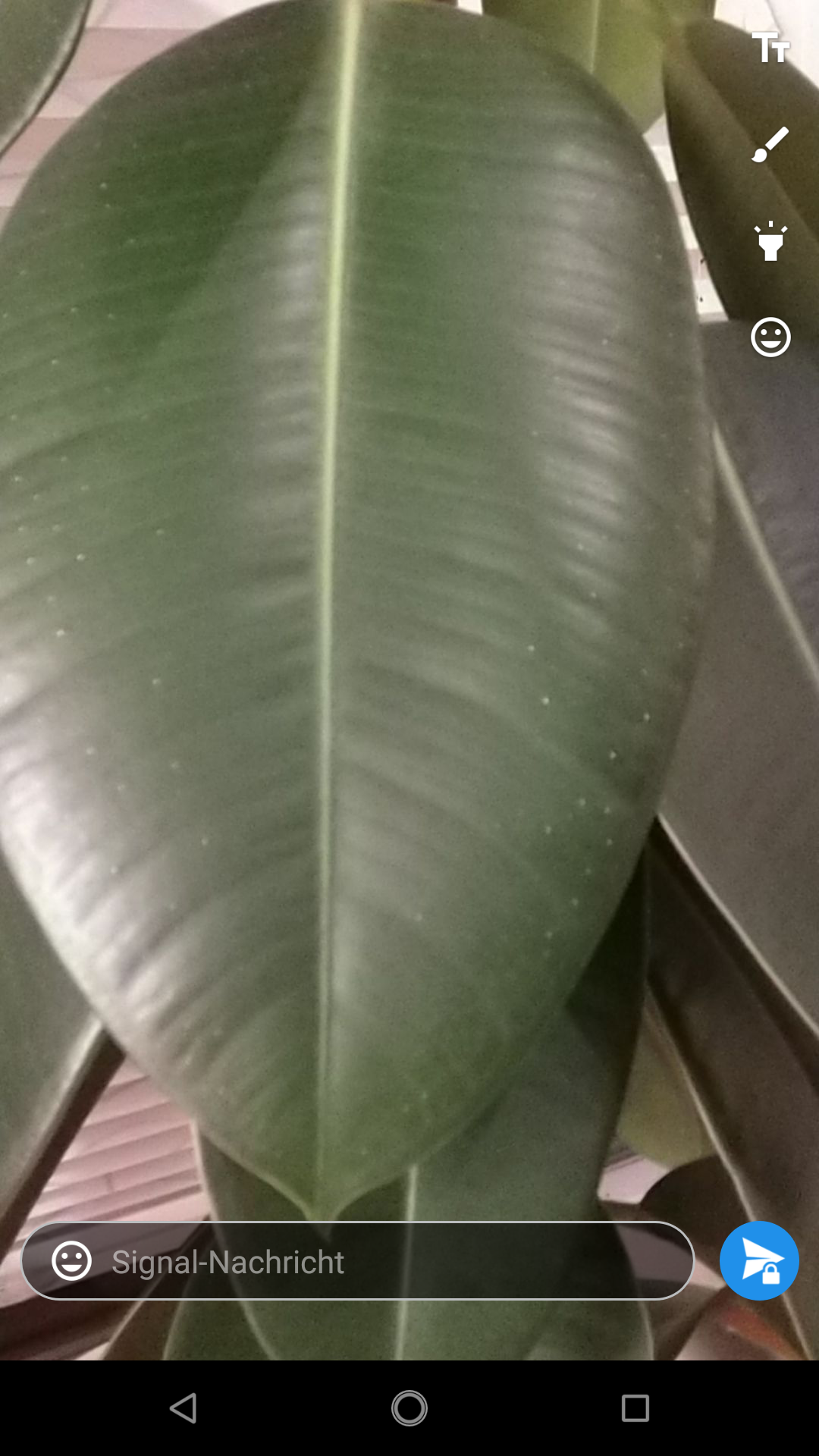Image resolution: width=819 pixels, height=1456 pixels.
Task: Open the recent apps view
Action: [635, 1408]
